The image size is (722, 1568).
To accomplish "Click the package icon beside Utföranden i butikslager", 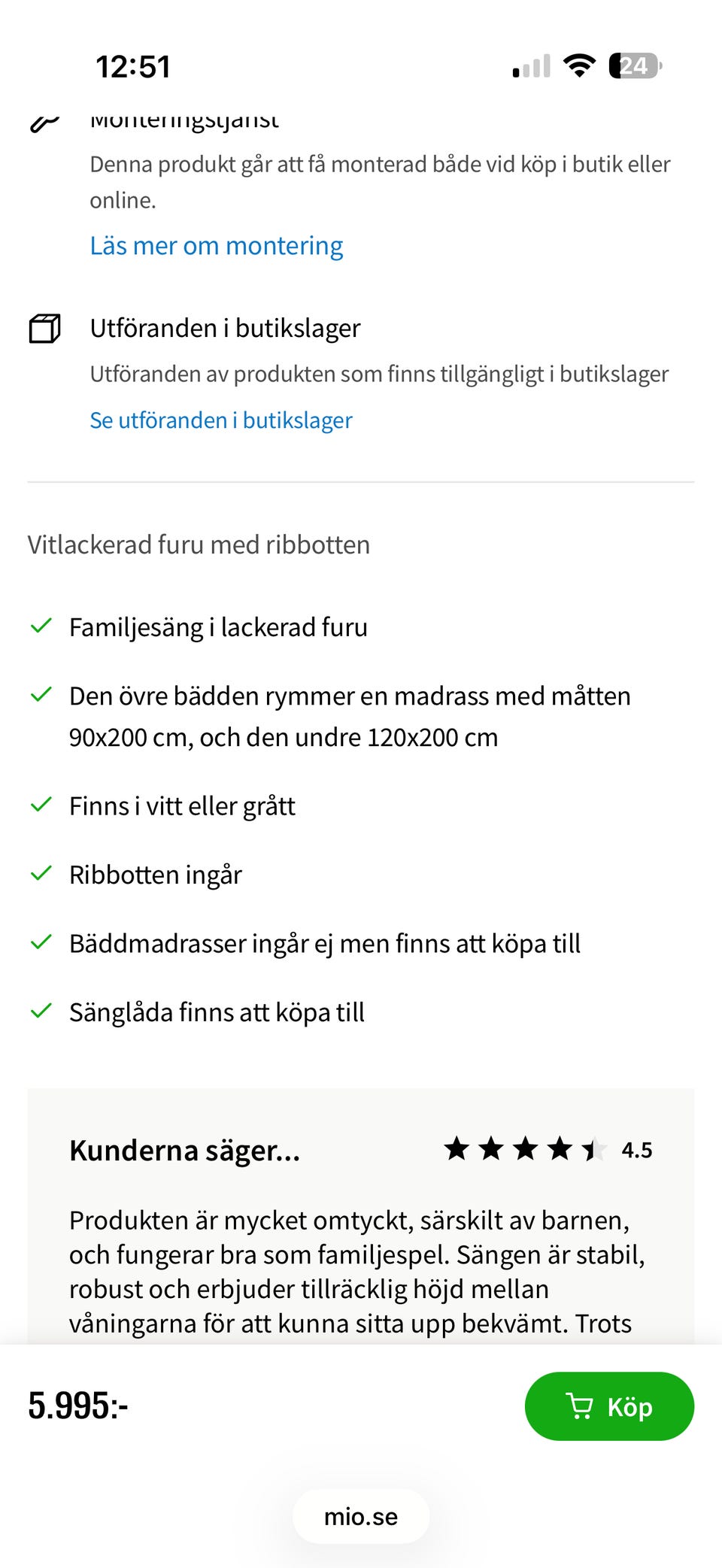I will 45,329.
